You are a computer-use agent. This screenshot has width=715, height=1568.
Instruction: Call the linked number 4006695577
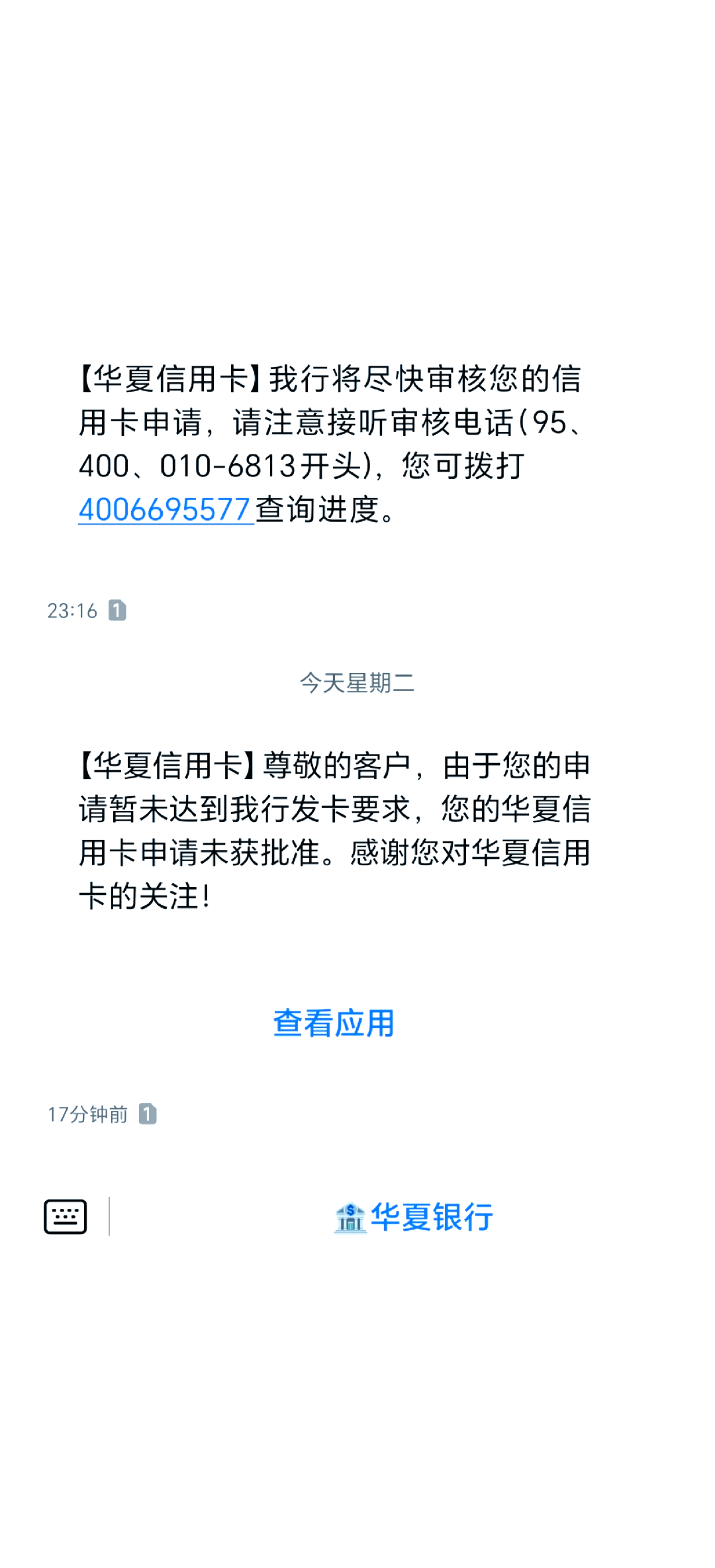(x=165, y=509)
